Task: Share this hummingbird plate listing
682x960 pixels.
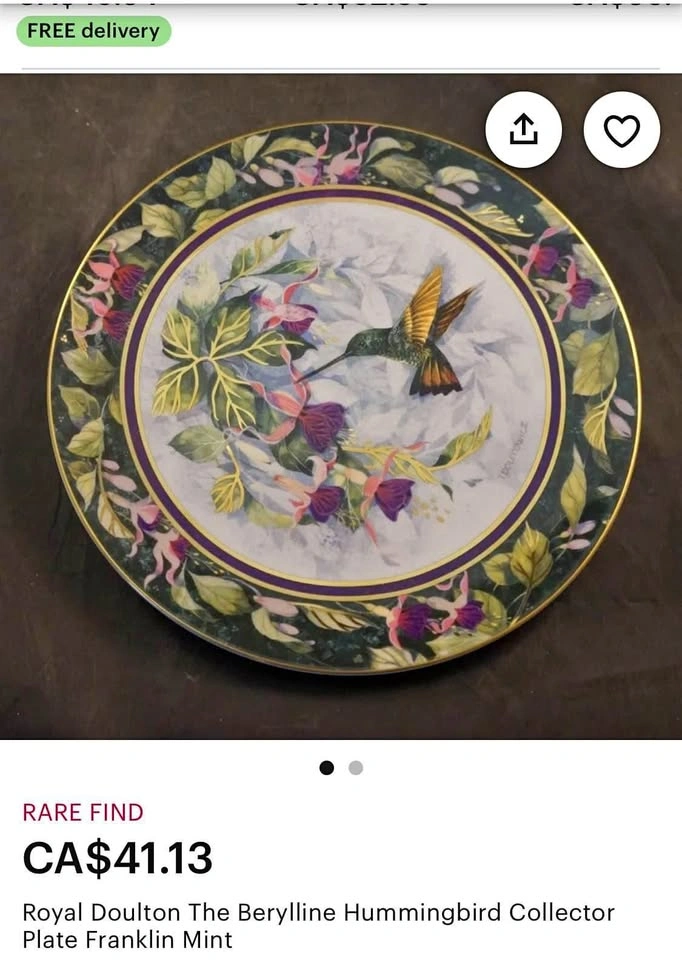Action: click(523, 130)
